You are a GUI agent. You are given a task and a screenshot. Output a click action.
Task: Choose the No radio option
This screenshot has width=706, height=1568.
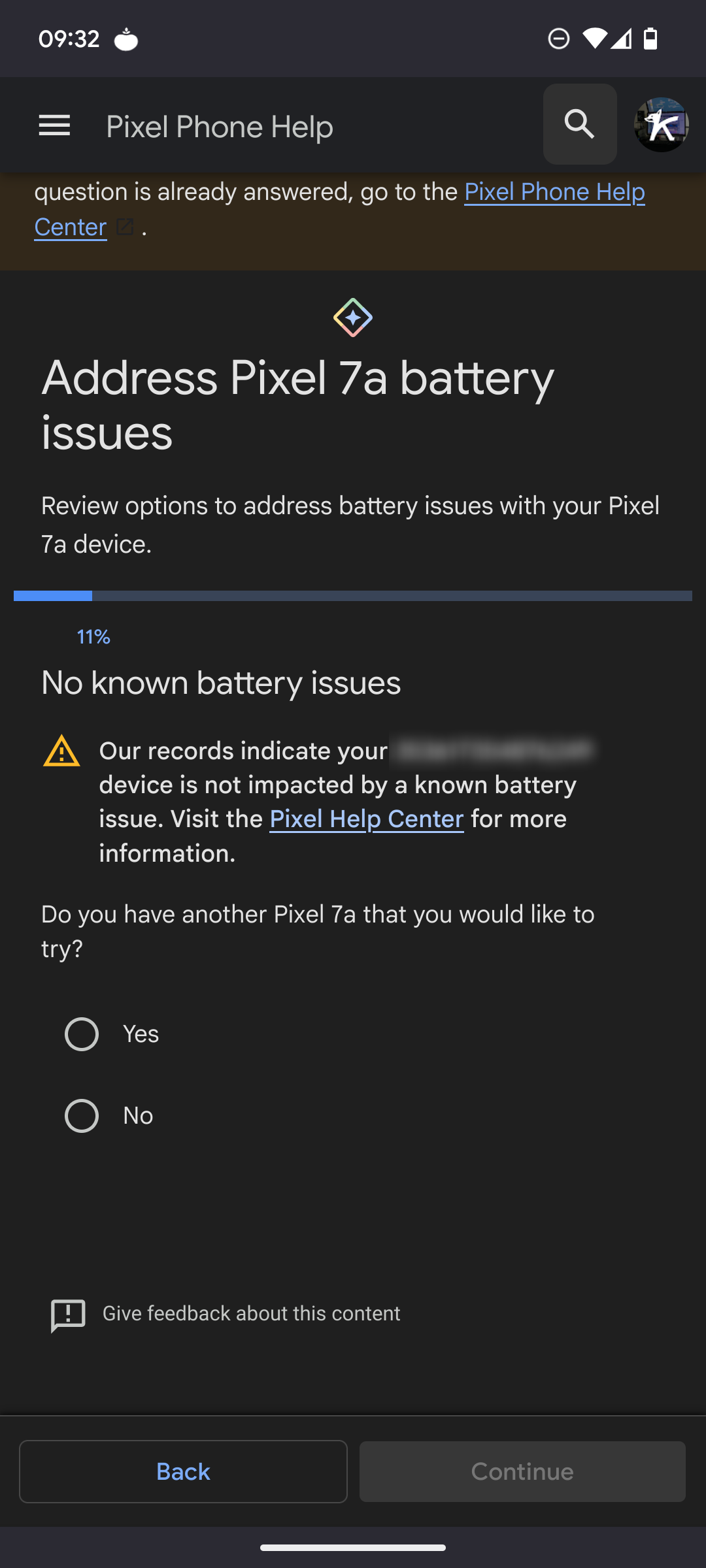tap(82, 1115)
